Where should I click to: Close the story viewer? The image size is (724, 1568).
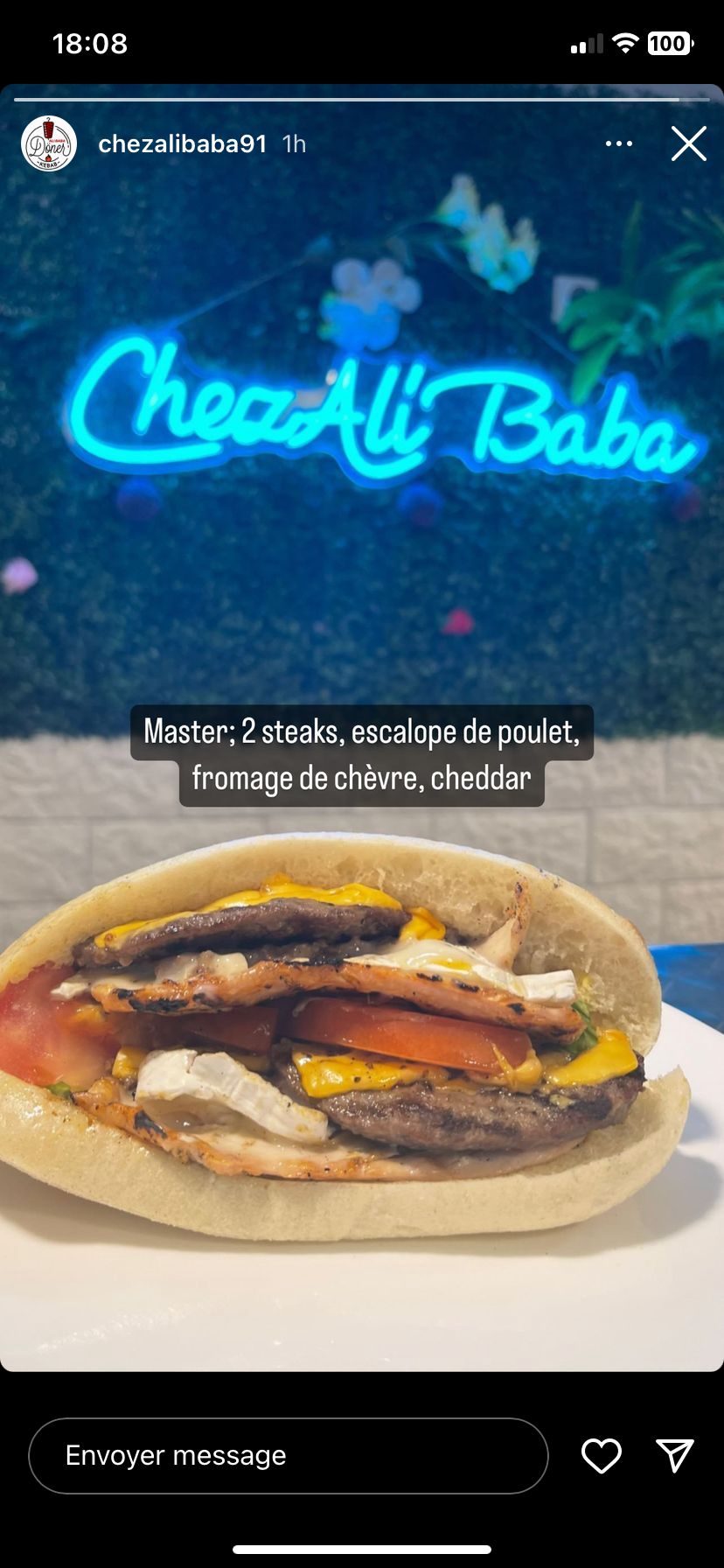(x=688, y=143)
